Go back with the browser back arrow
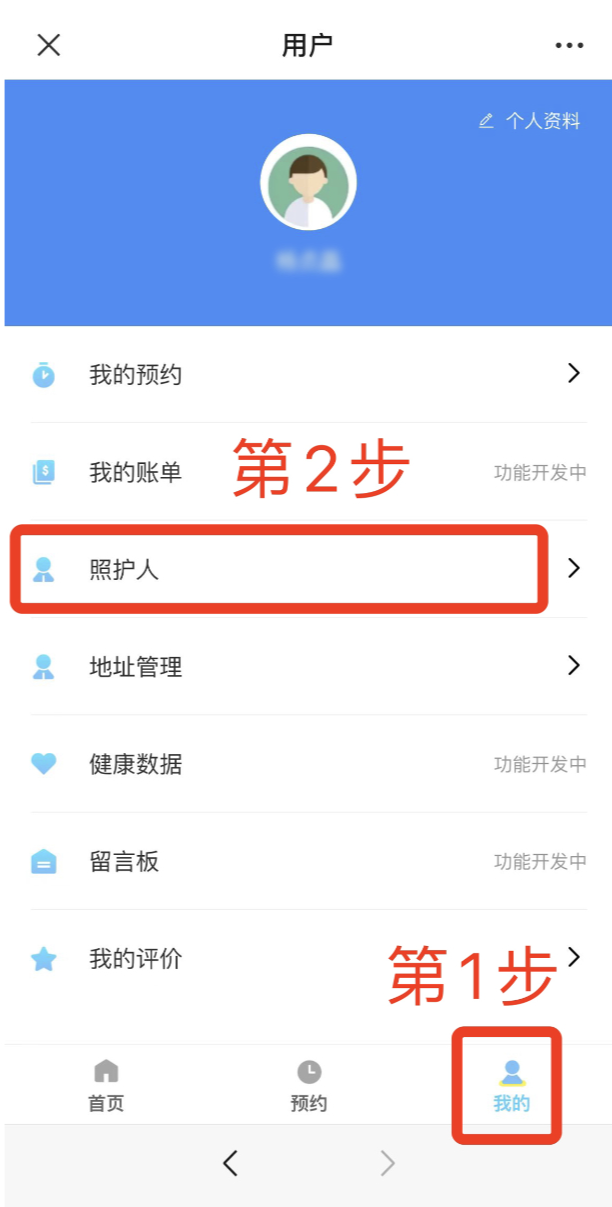The image size is (612, 1207). click(231, 1163)
